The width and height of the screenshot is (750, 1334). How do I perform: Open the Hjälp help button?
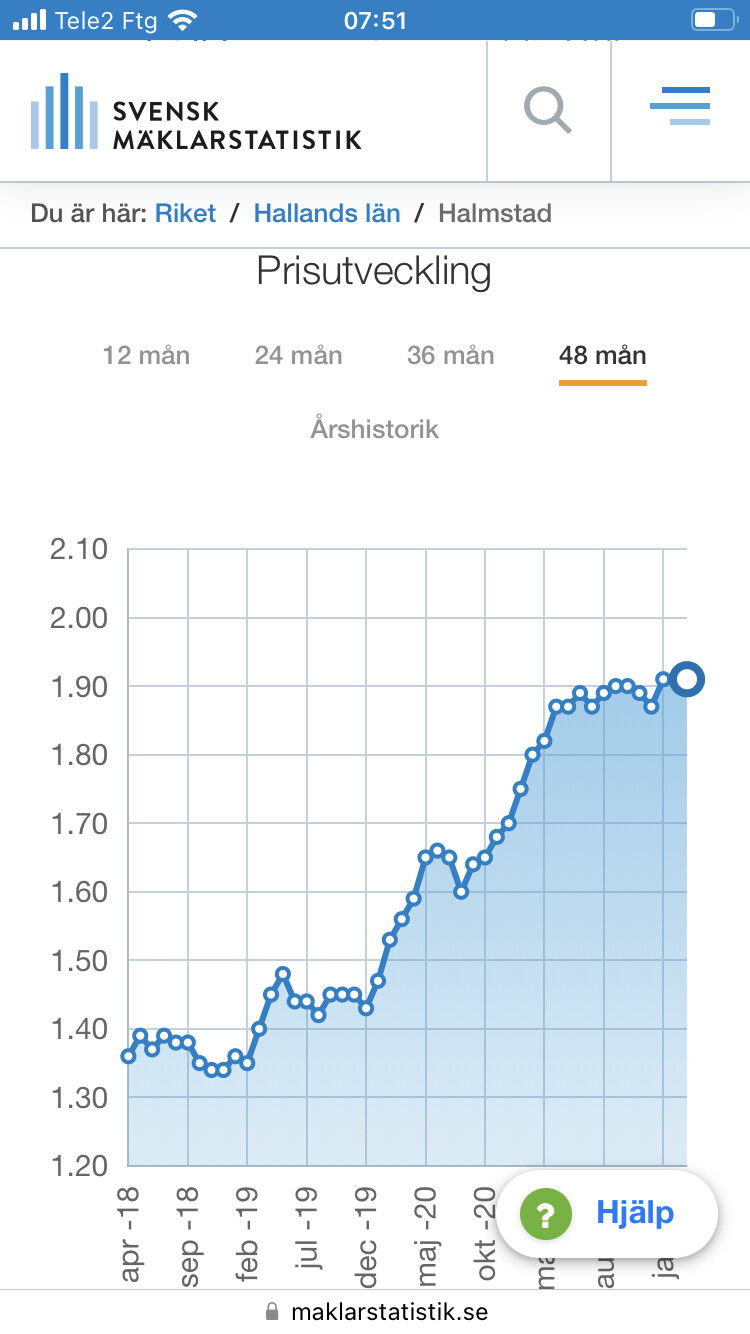(607, 1214)
